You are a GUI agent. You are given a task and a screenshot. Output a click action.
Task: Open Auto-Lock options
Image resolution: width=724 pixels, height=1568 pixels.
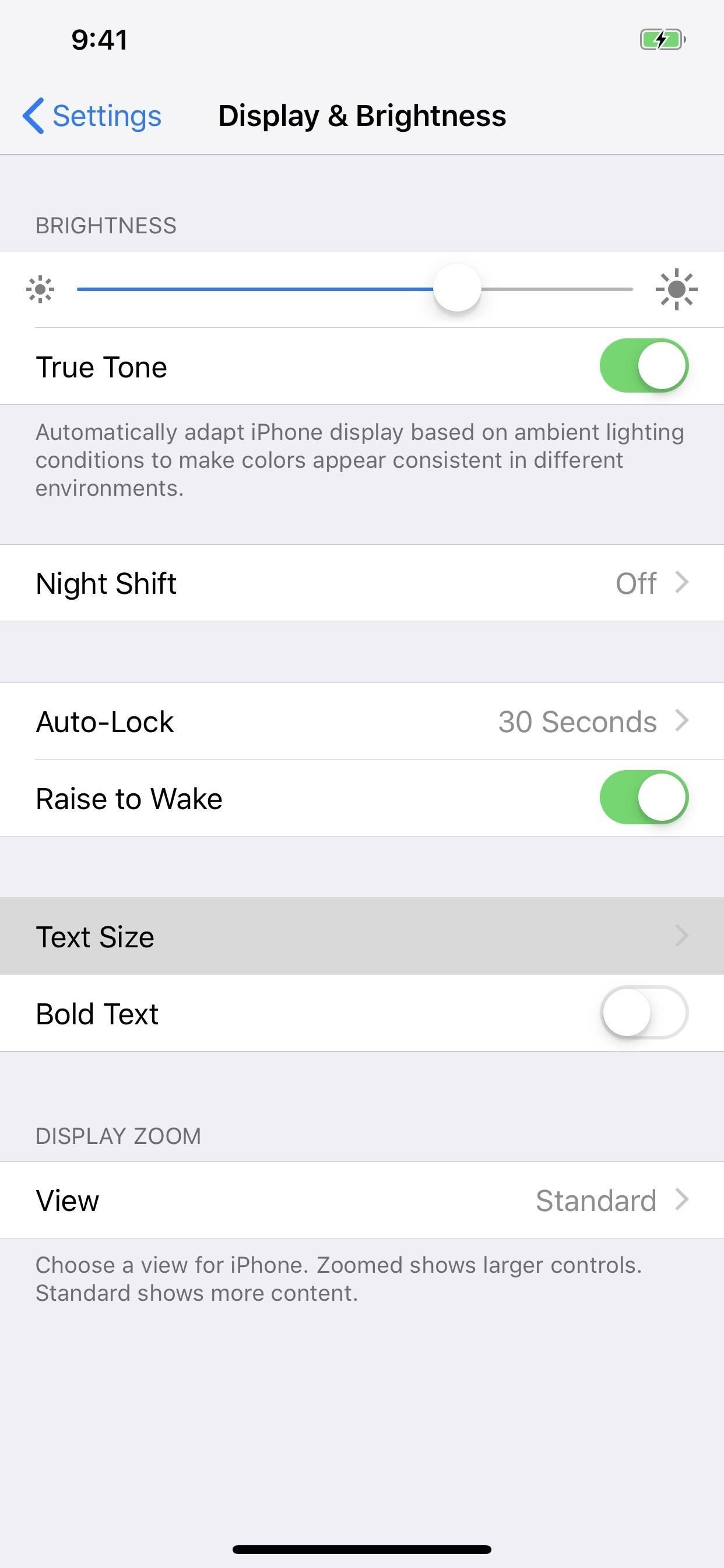pos(361,722)
